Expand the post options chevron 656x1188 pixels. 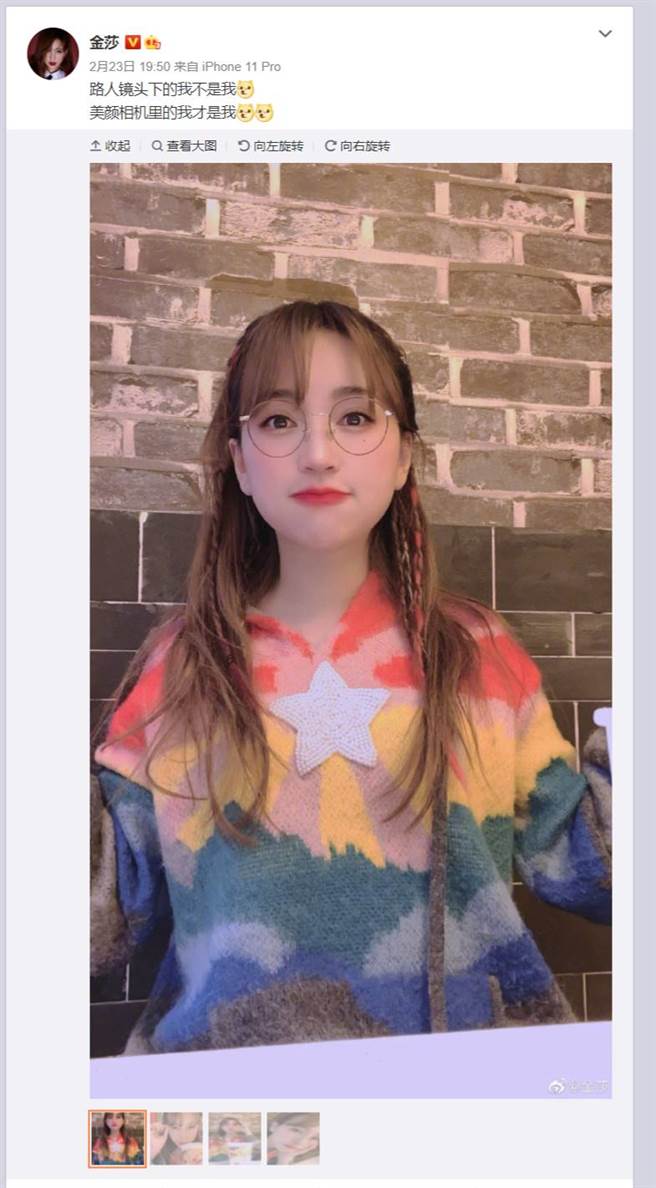click(604, 34)
